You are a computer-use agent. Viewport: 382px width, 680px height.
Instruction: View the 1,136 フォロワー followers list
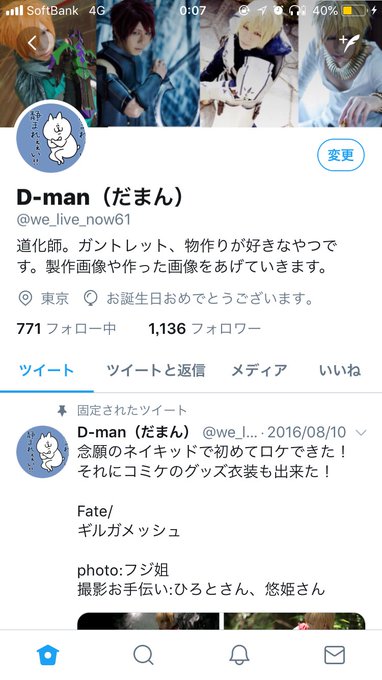205,329
